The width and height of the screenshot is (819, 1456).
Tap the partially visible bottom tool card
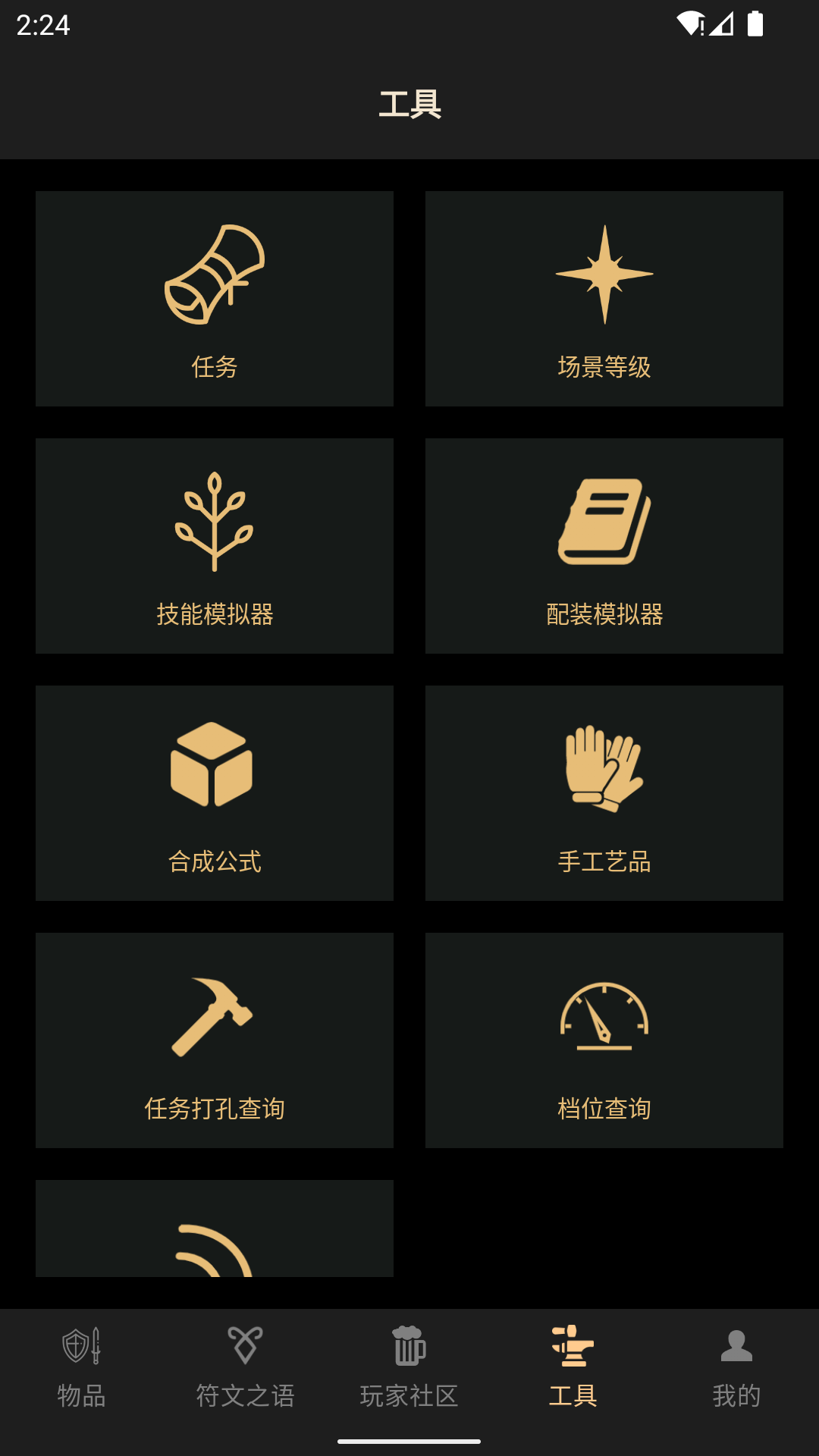[x=215, y=1228]
